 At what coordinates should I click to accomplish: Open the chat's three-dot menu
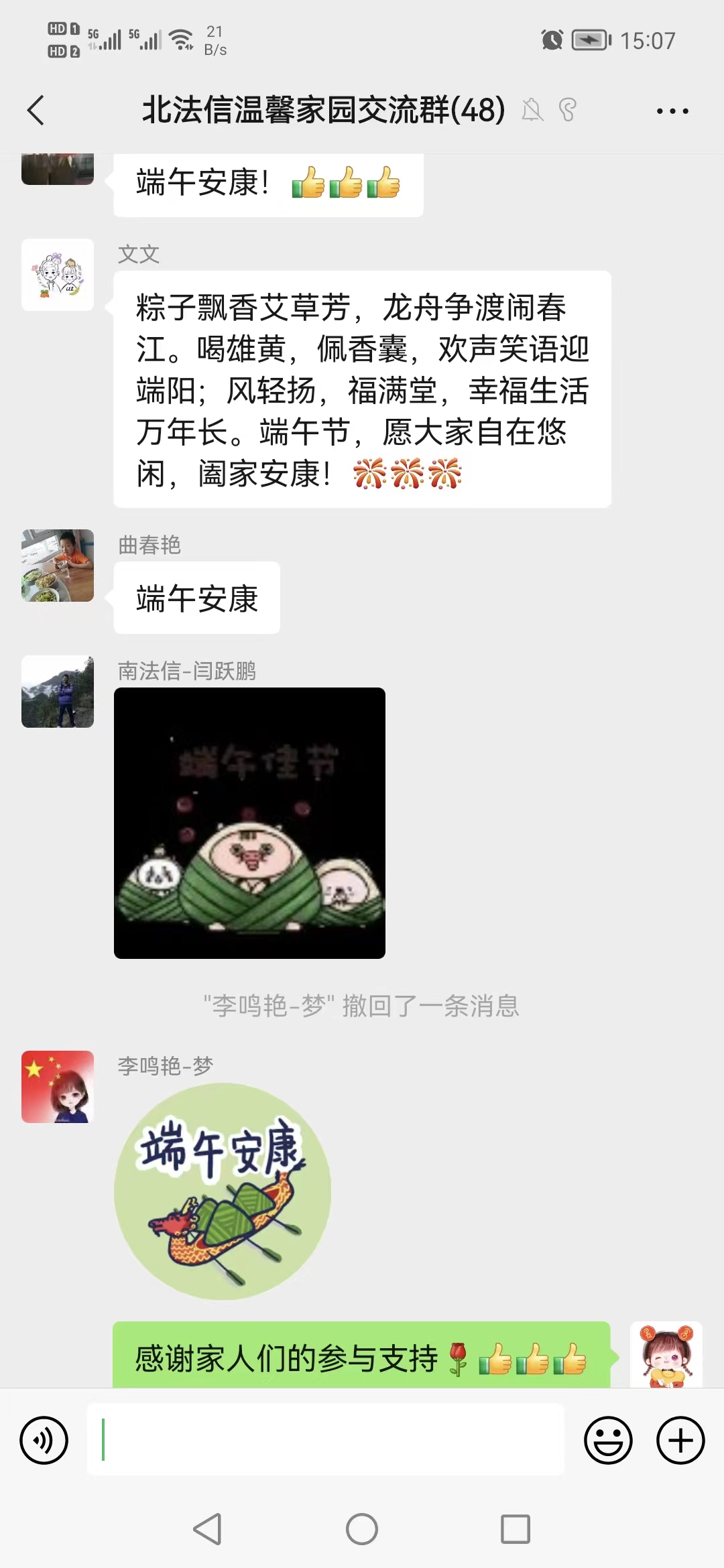coord(672,111)
